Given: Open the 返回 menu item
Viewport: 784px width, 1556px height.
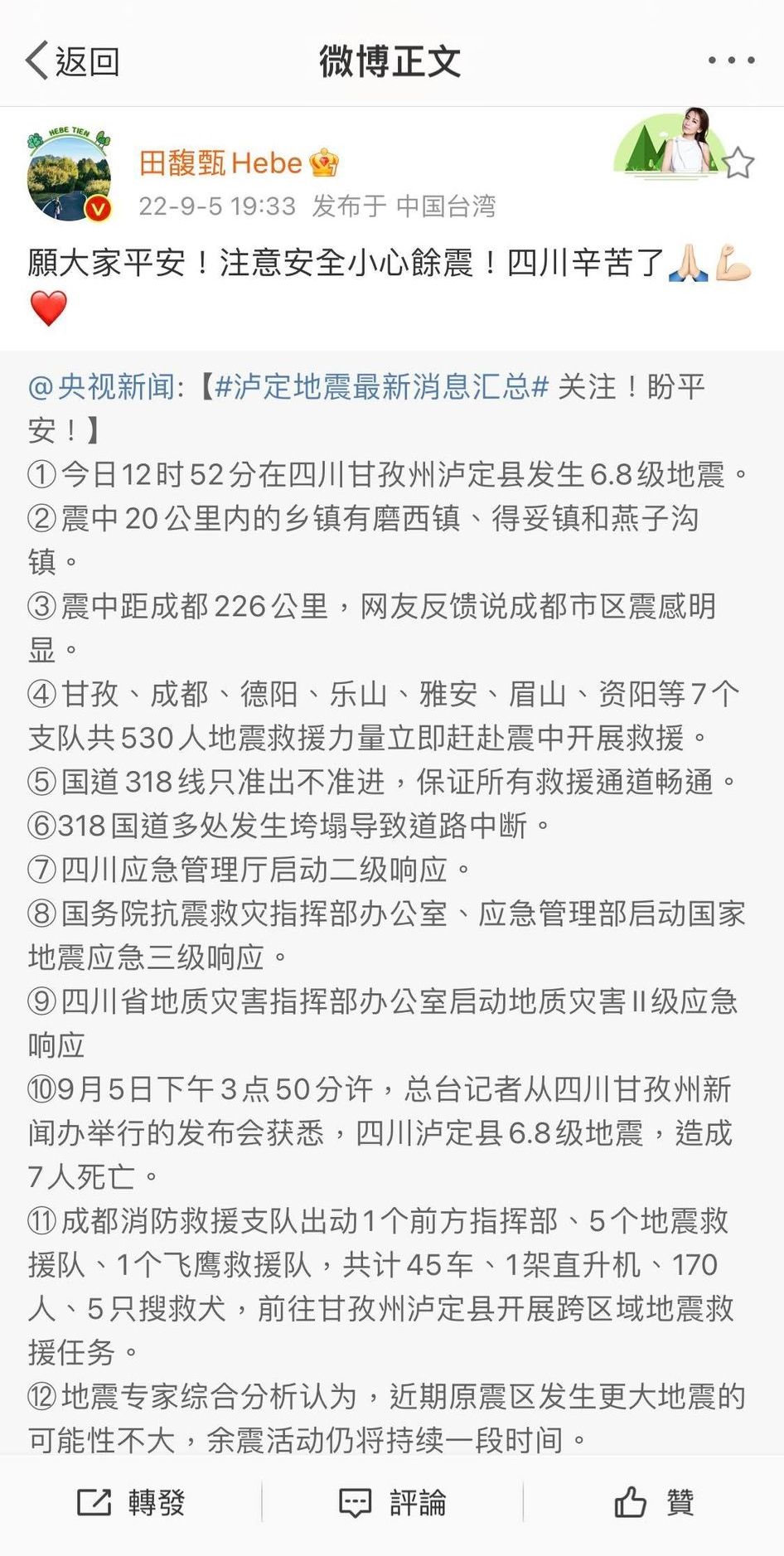Looking at the screenshot, I should point(85,61).
